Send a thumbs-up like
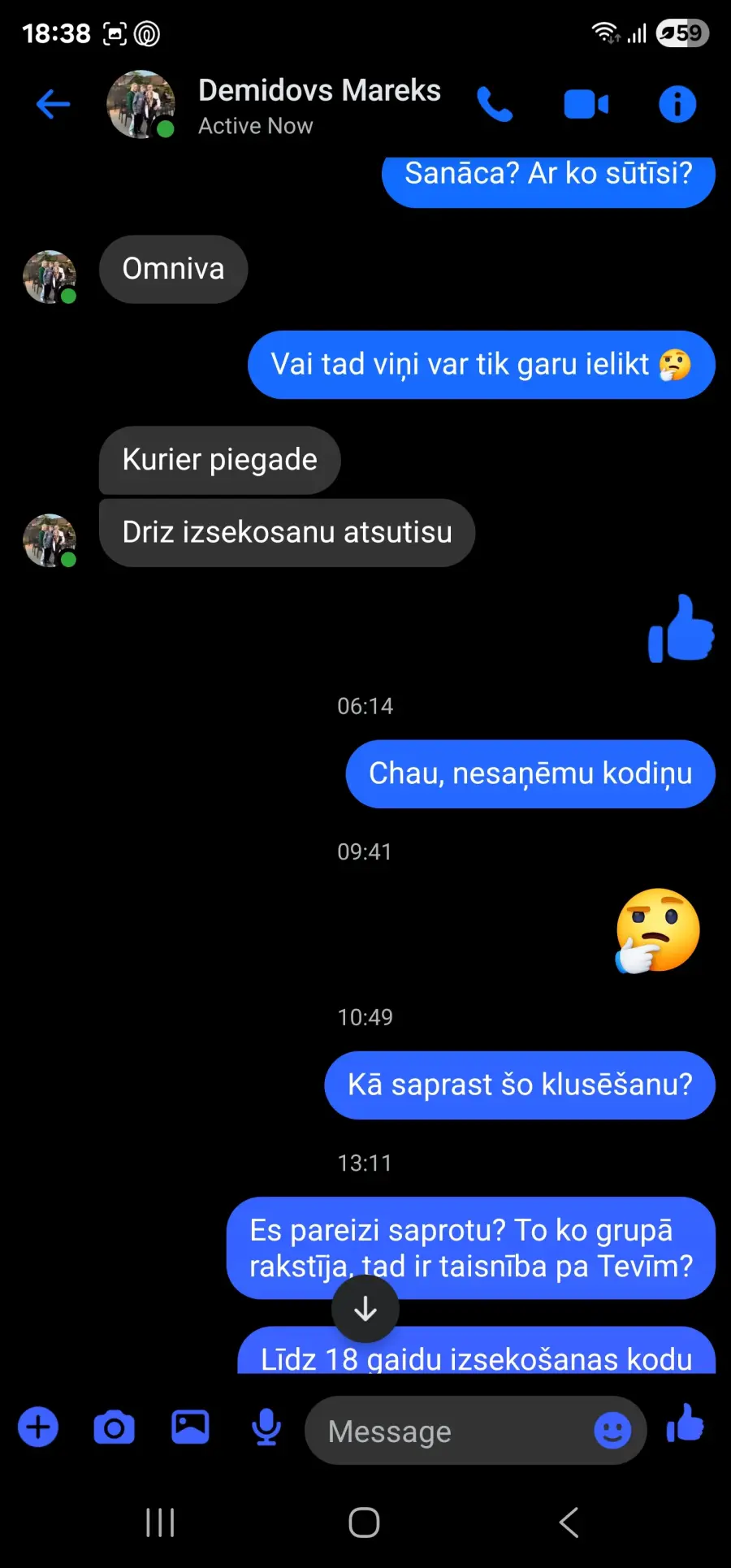The width and height of the screenshot is (731, 1568). [686, 1423]
